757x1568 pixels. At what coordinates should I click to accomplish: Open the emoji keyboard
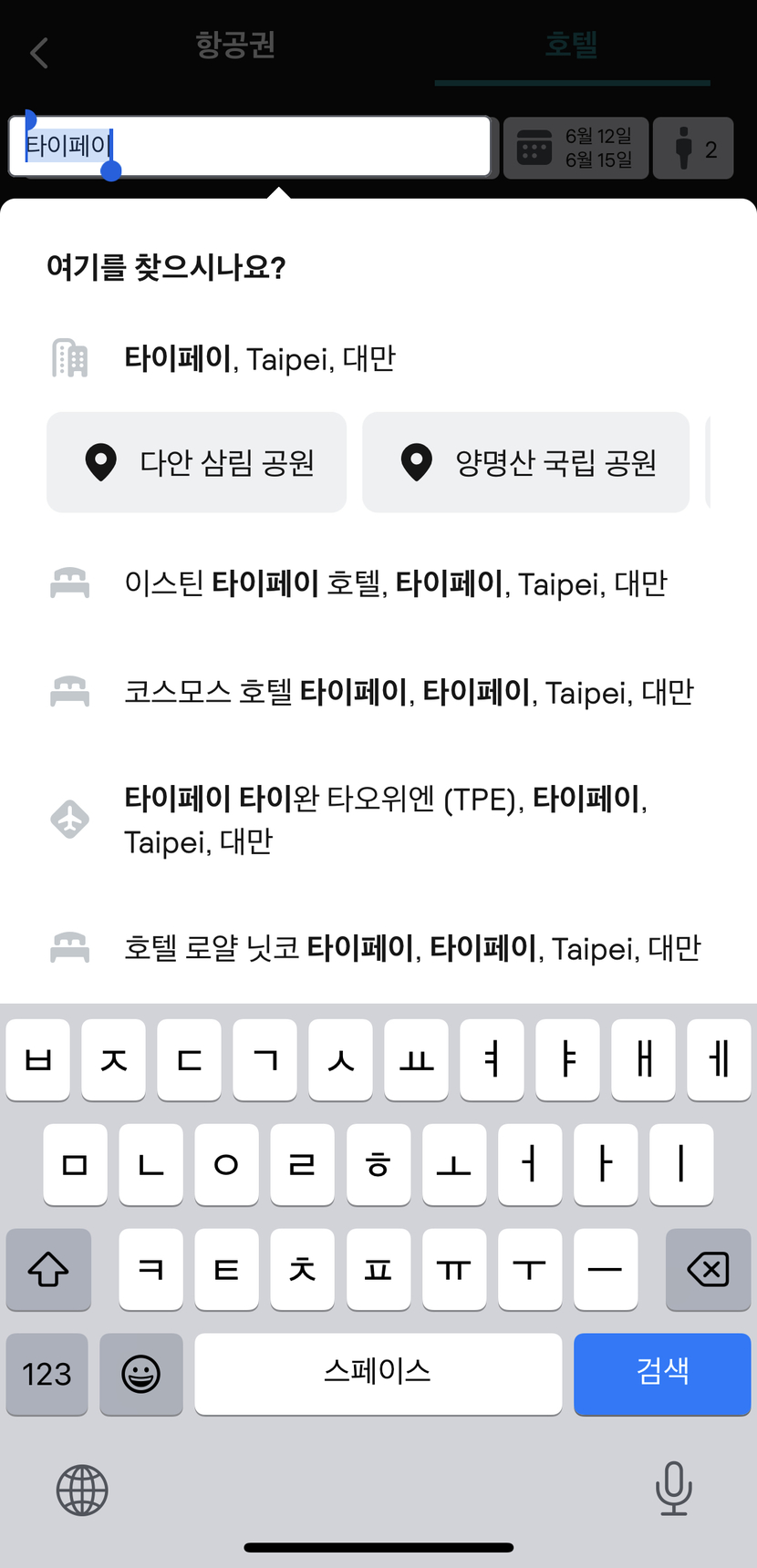(x=141, y=1374)
